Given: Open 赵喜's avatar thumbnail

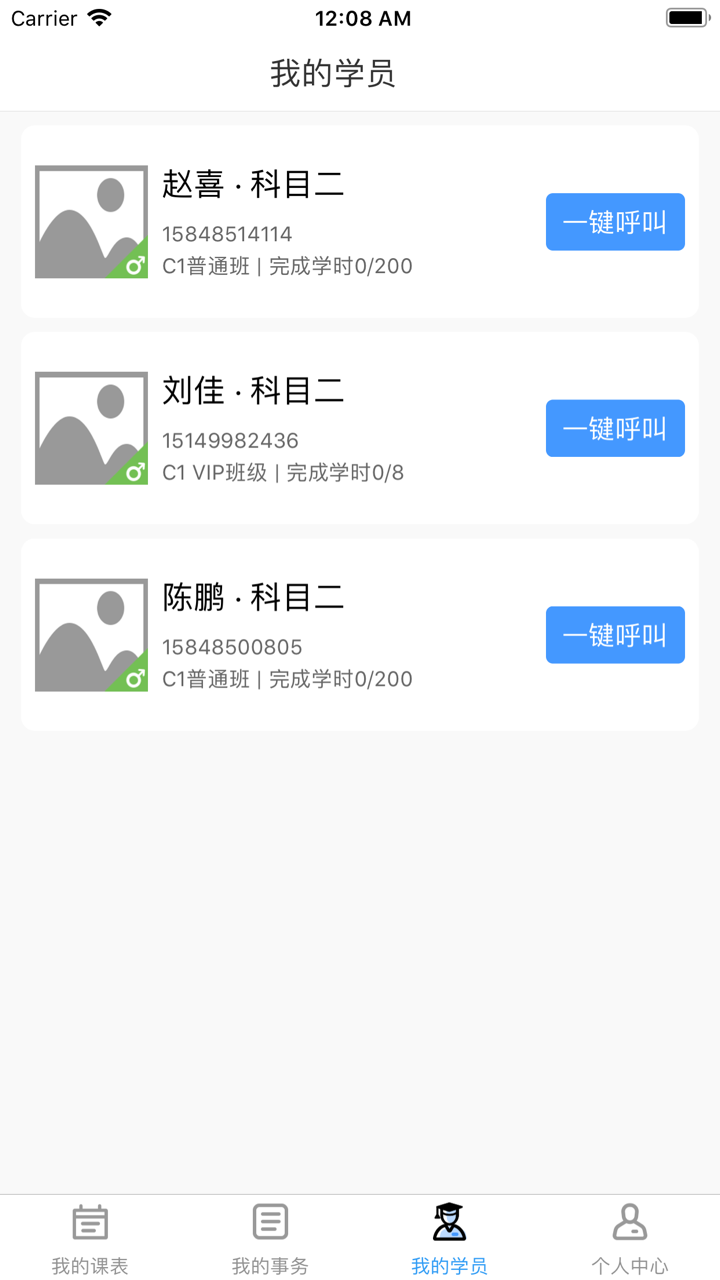Looking at the screenshot, I should [x=91, y=222].
